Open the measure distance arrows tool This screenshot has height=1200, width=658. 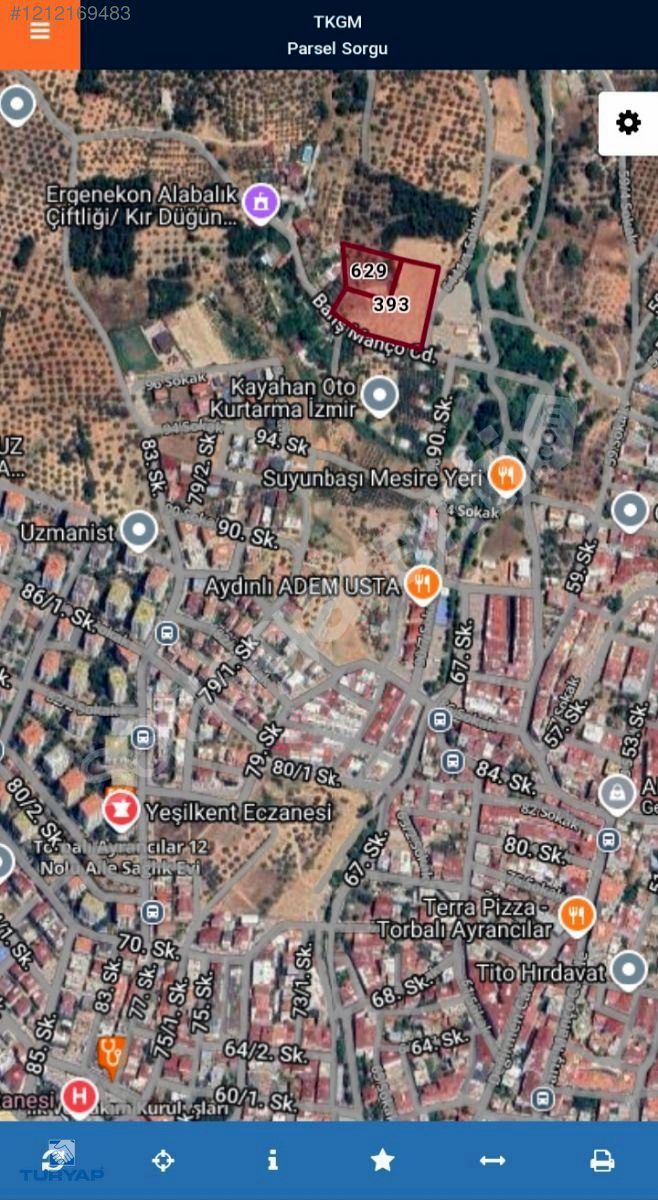pyautogui.click(x=492, y=1160)
